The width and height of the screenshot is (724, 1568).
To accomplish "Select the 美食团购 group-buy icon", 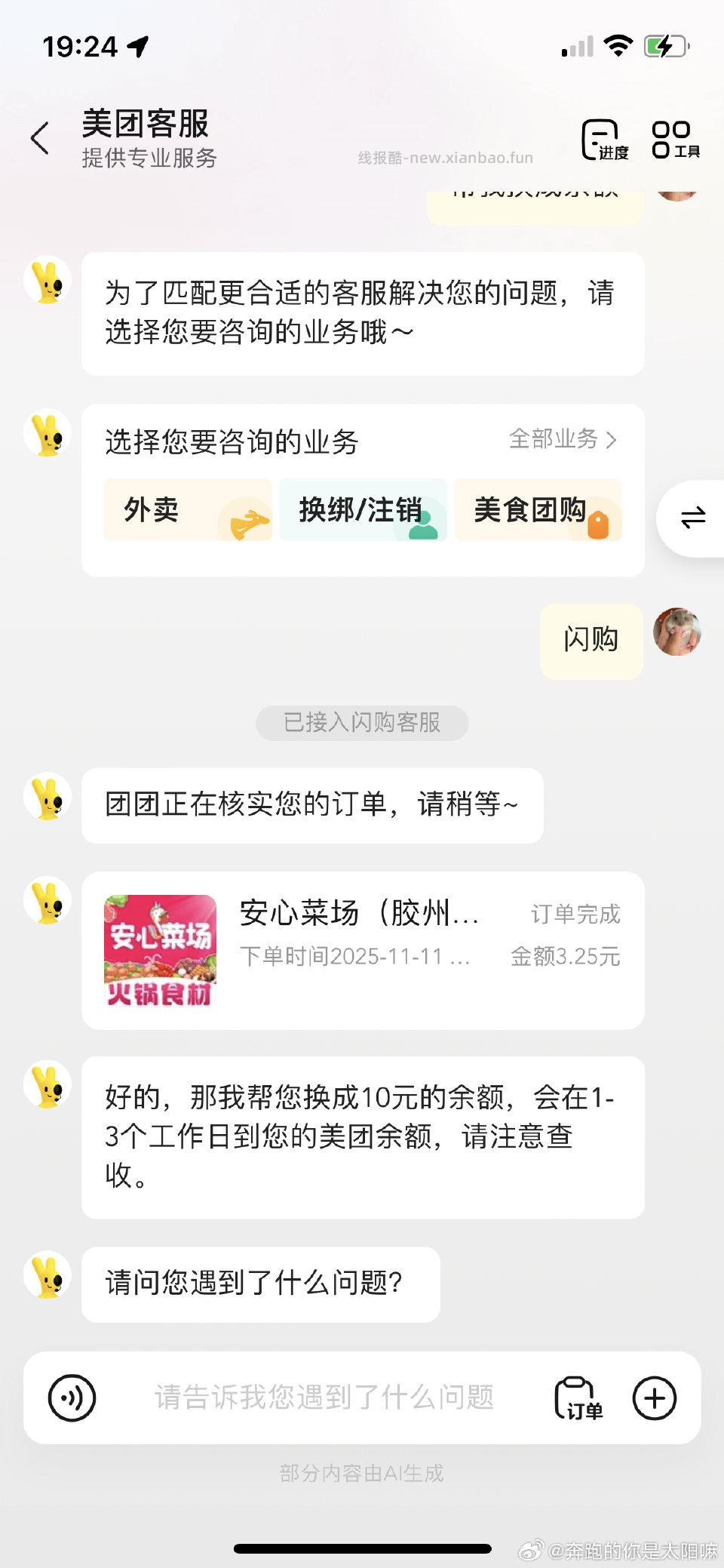I will click(x=538, y=511).
